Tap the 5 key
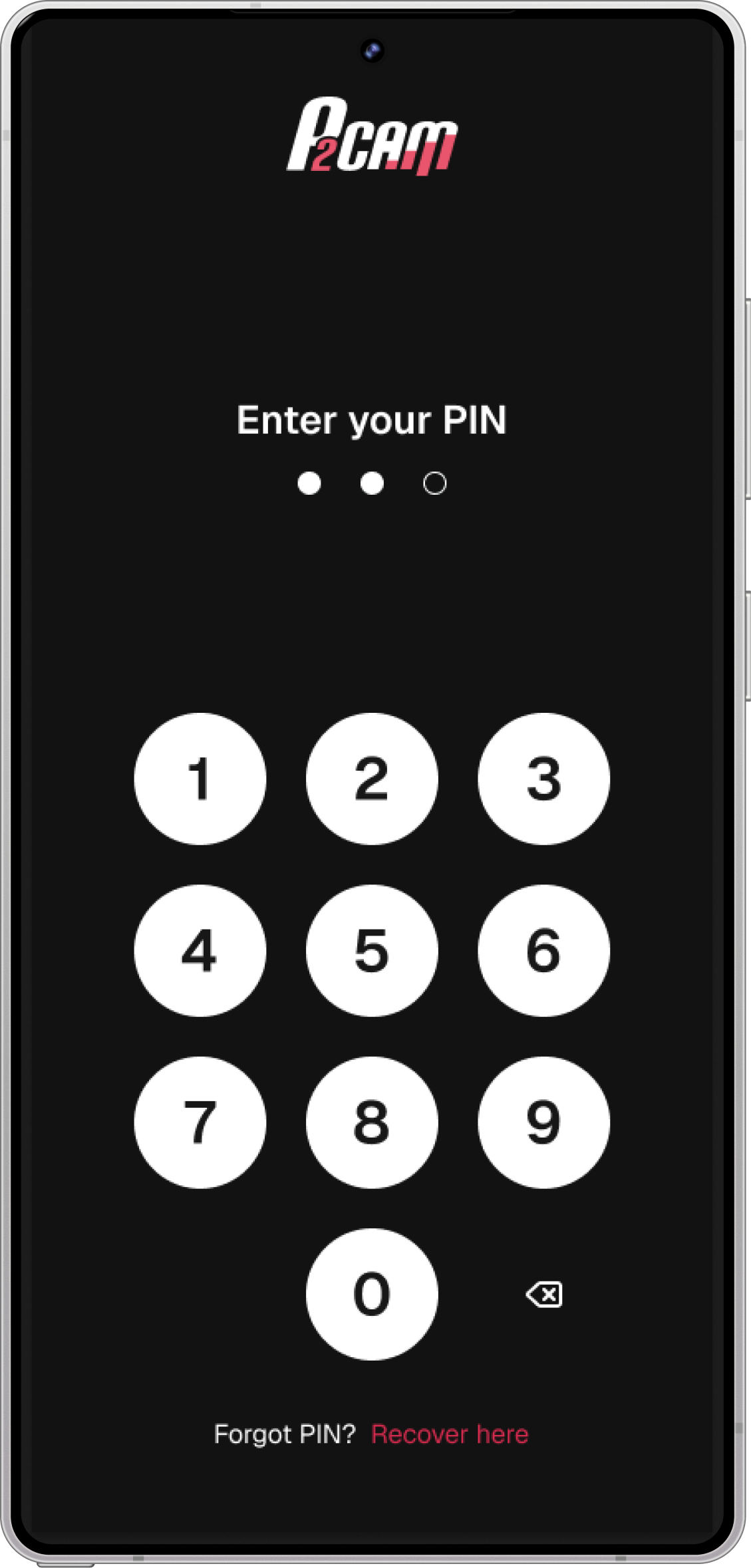This screenshot has height=1568, width=751. (x=372, y=950)
